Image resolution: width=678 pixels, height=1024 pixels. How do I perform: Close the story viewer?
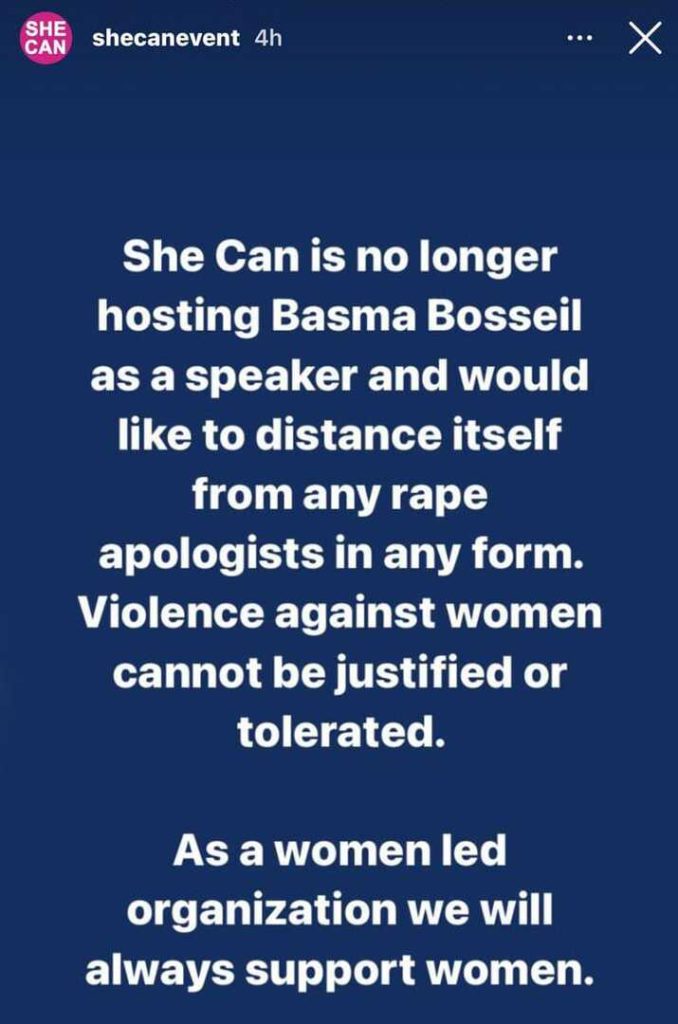[644, 39]
